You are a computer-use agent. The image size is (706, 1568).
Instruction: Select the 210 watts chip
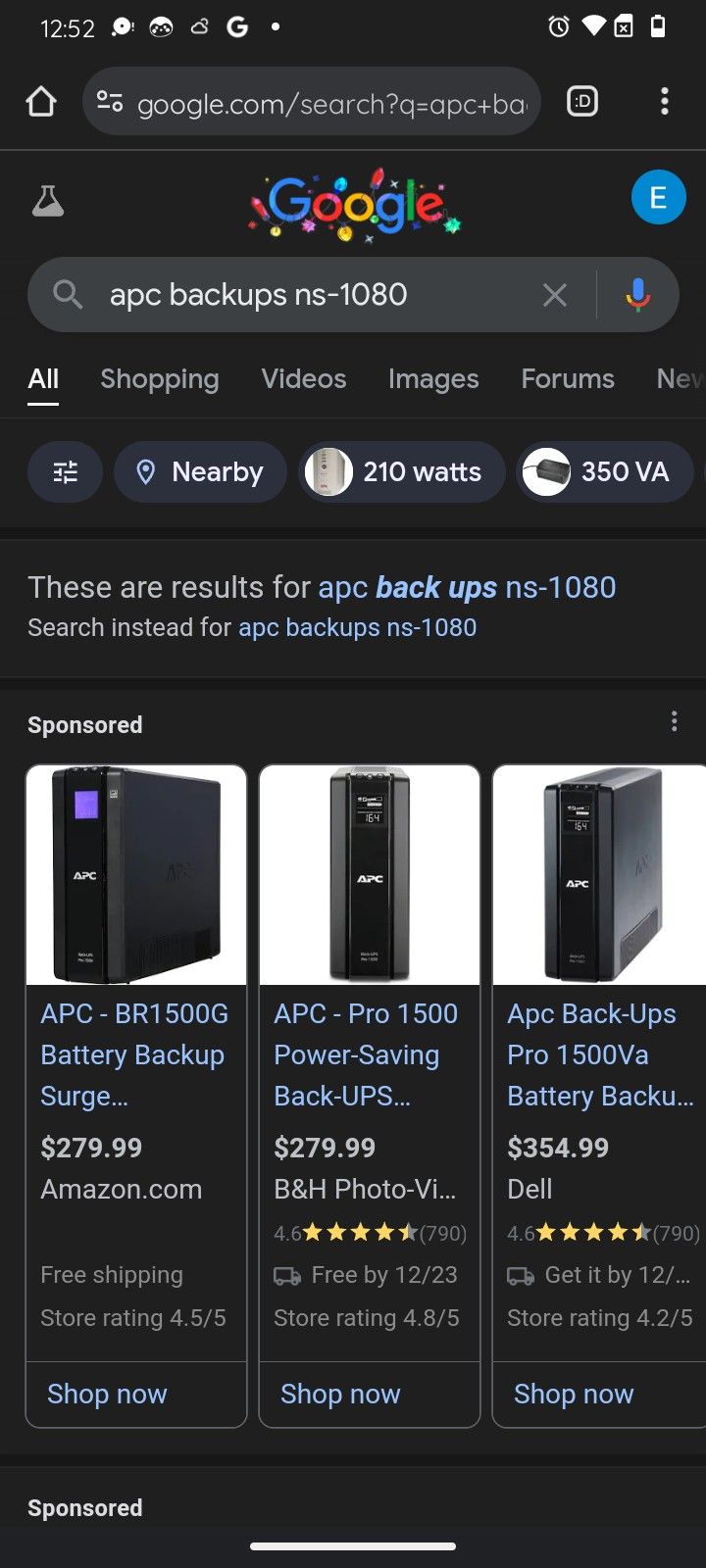[x=402, y=472]
